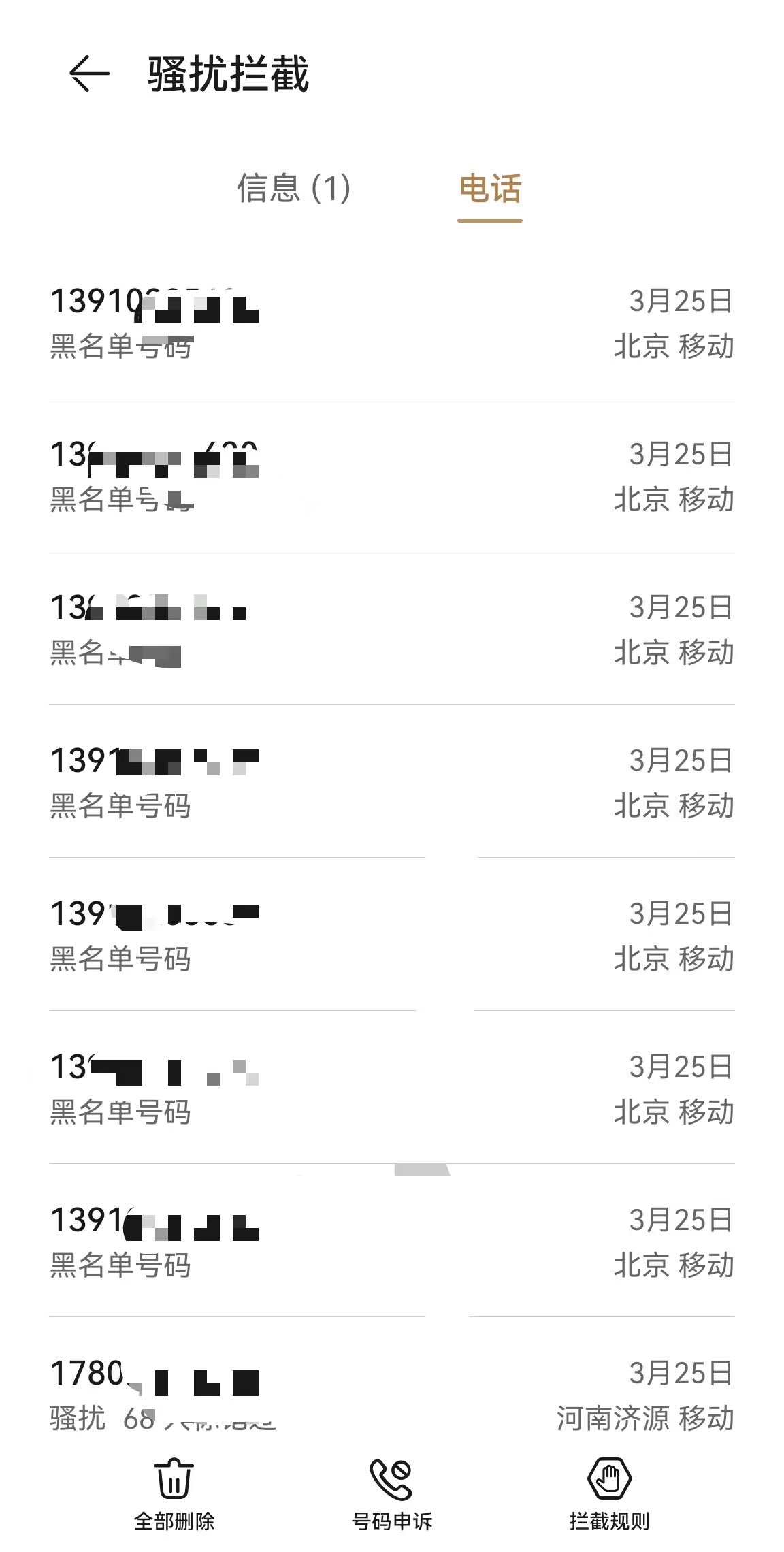Select the 电话 tab
This screenshot has width=784, height=1552.
click(490, 189)
